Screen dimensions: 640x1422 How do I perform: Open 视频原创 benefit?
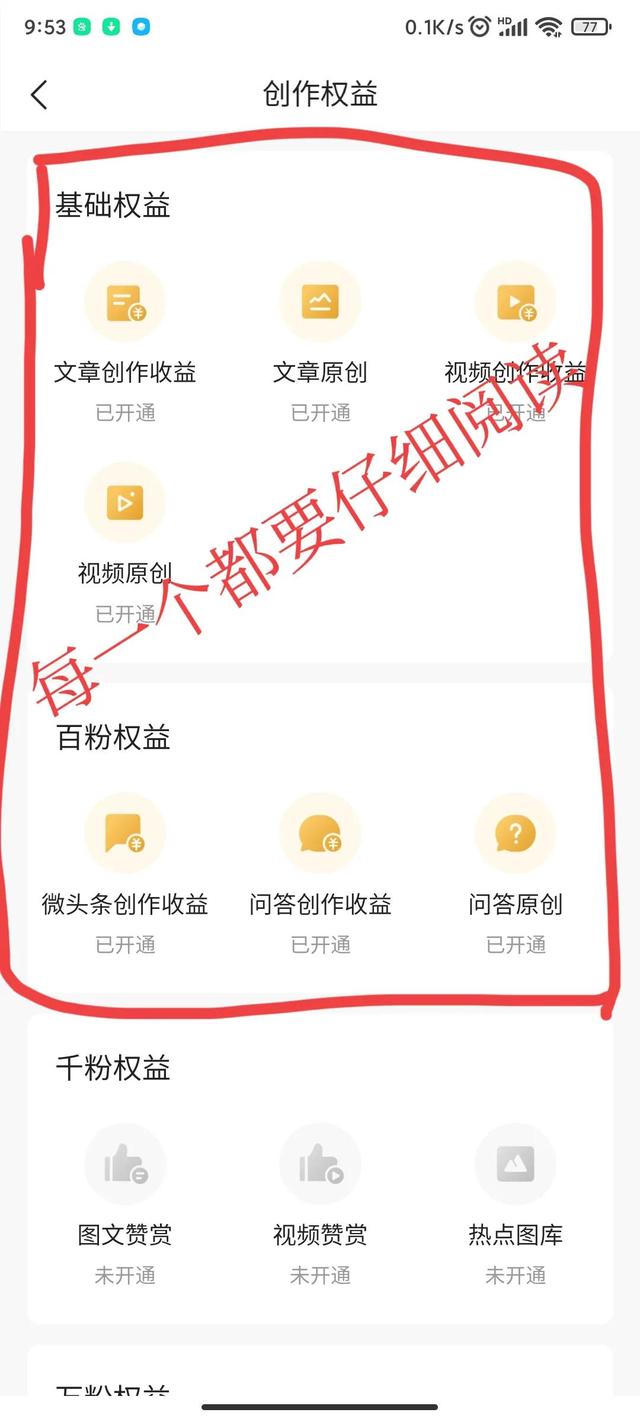[125, 503]
